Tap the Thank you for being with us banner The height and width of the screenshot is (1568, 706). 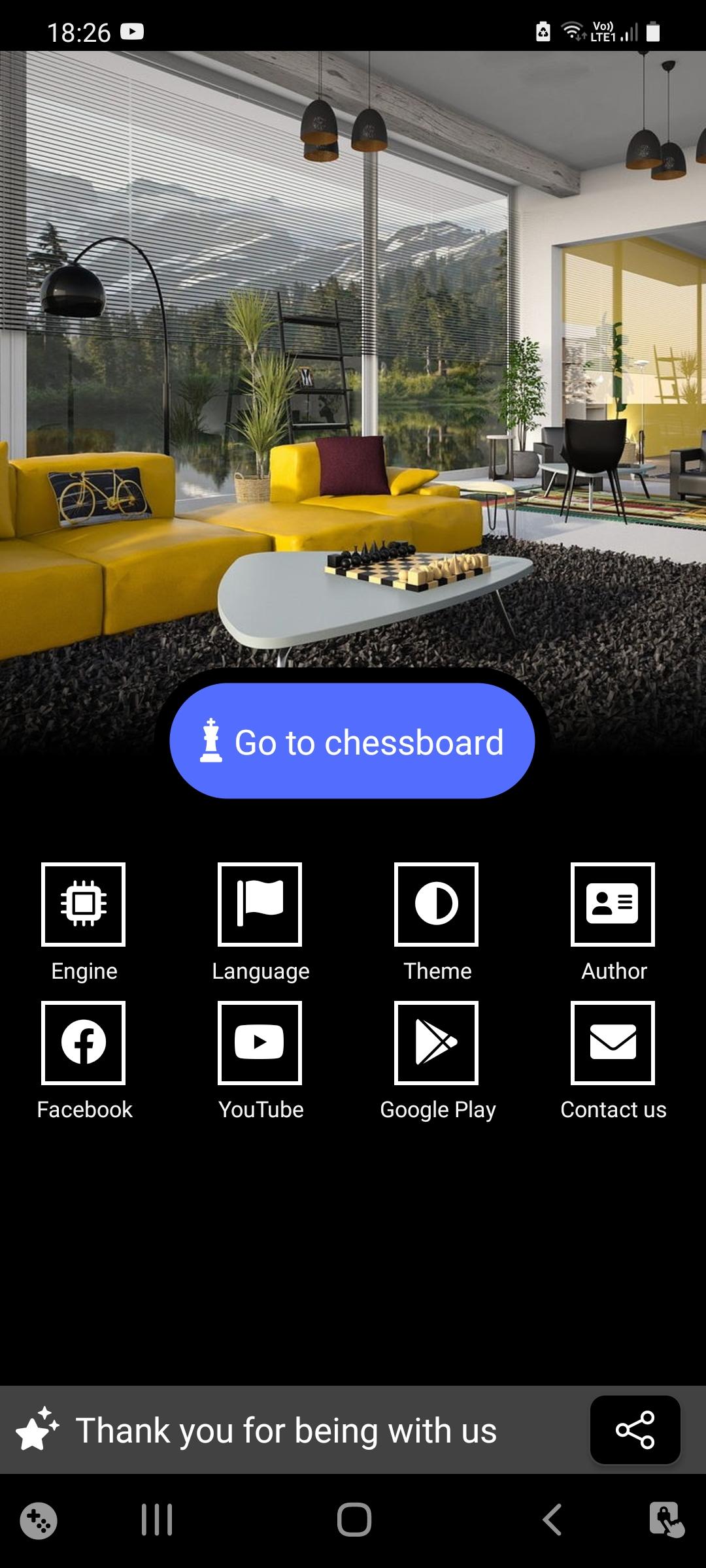288,1428
